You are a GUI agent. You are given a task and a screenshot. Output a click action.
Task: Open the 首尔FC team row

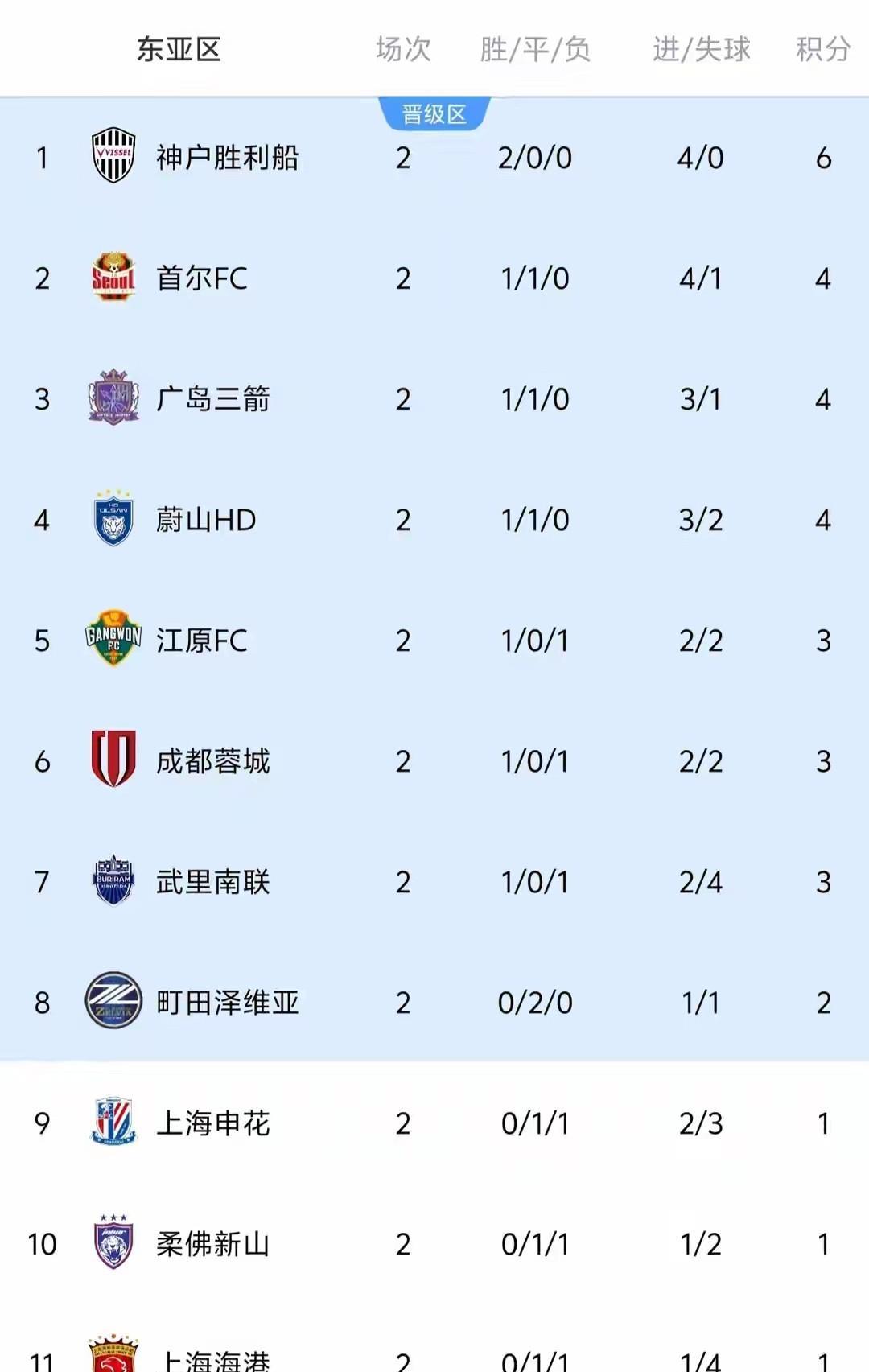click(x=434, y=278)
